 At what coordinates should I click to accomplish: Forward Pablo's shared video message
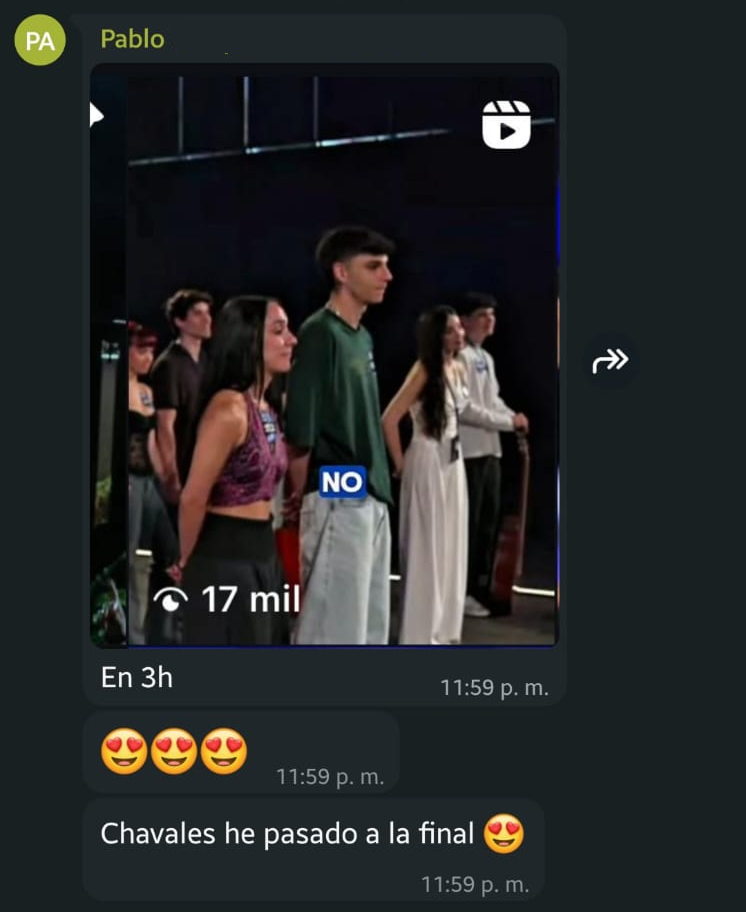coord(610,361)
